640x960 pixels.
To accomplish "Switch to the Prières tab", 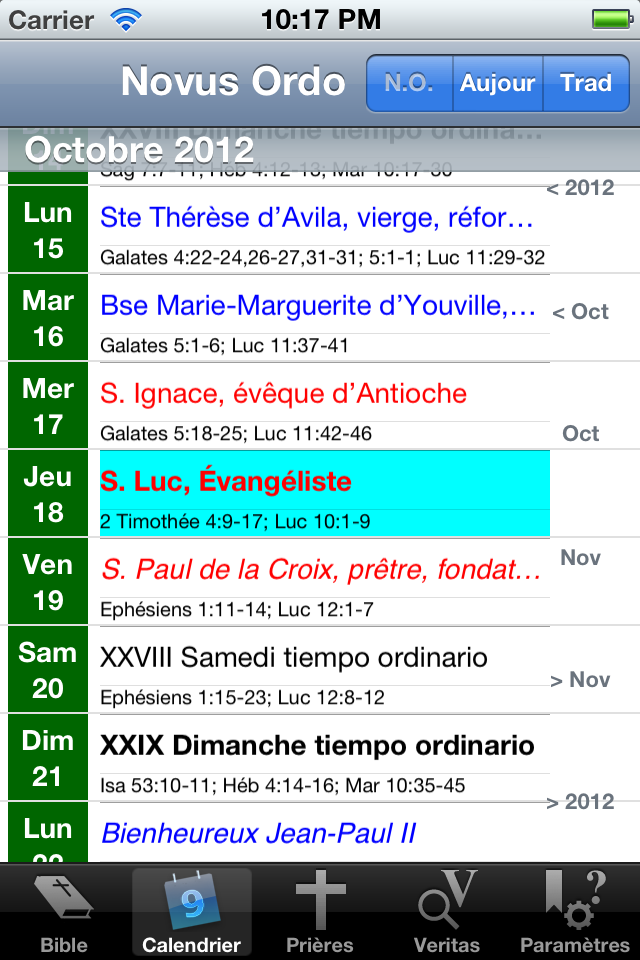I will (320, 913).
